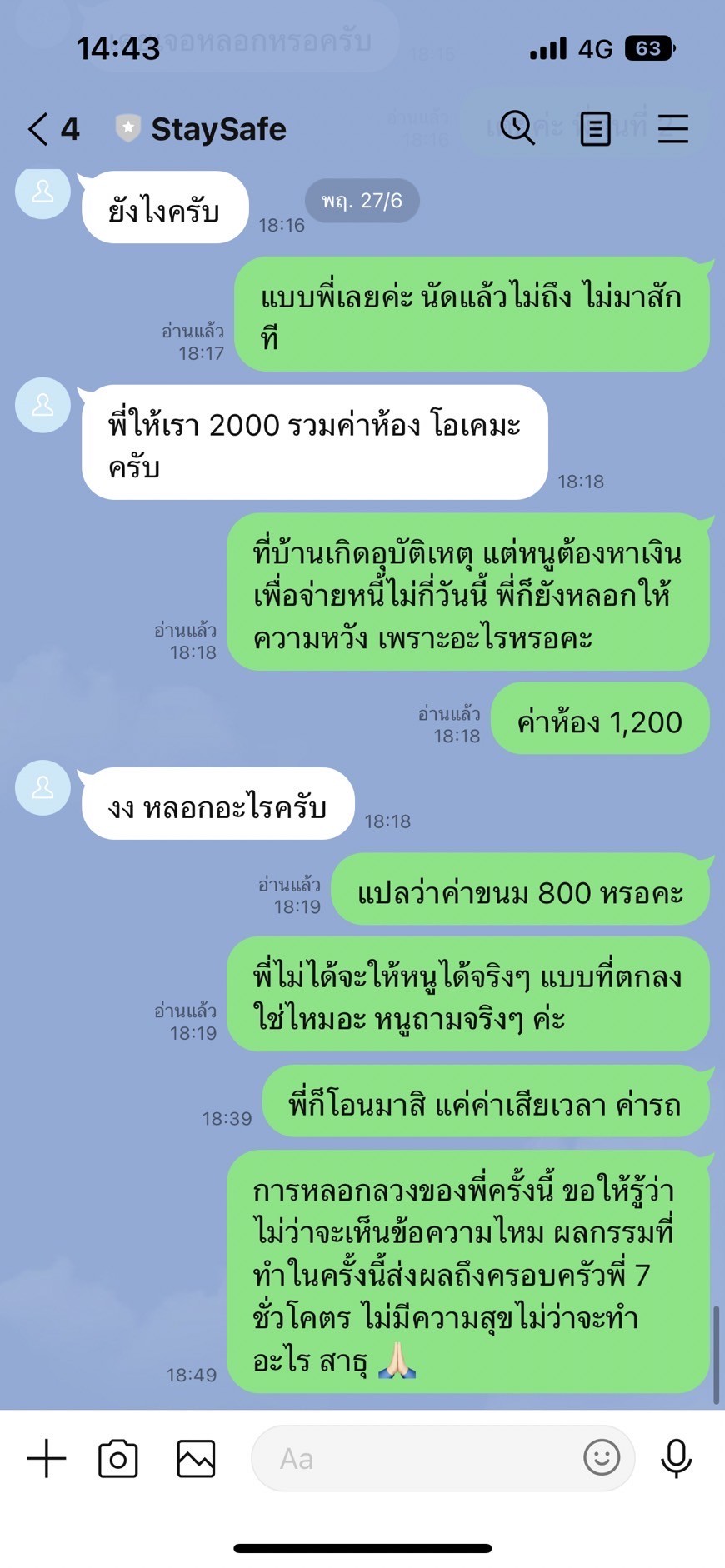Launch the camera from chat bar
Screen dimensions: 725x1568
pyautogui.click(x=118, y=1458)
